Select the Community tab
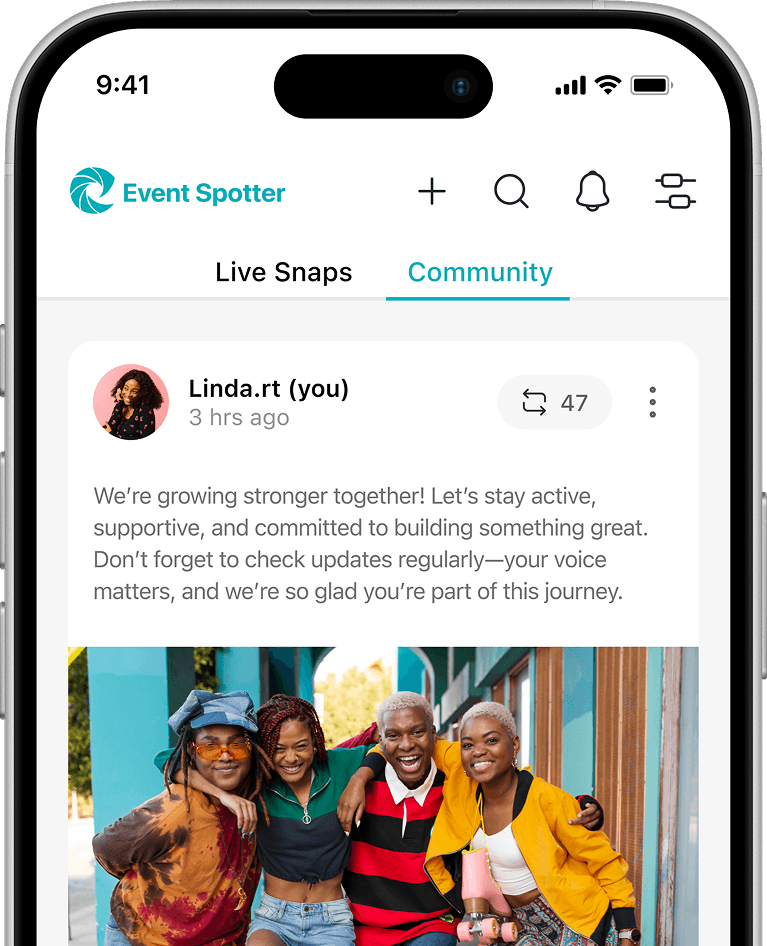 pos(480,273)
